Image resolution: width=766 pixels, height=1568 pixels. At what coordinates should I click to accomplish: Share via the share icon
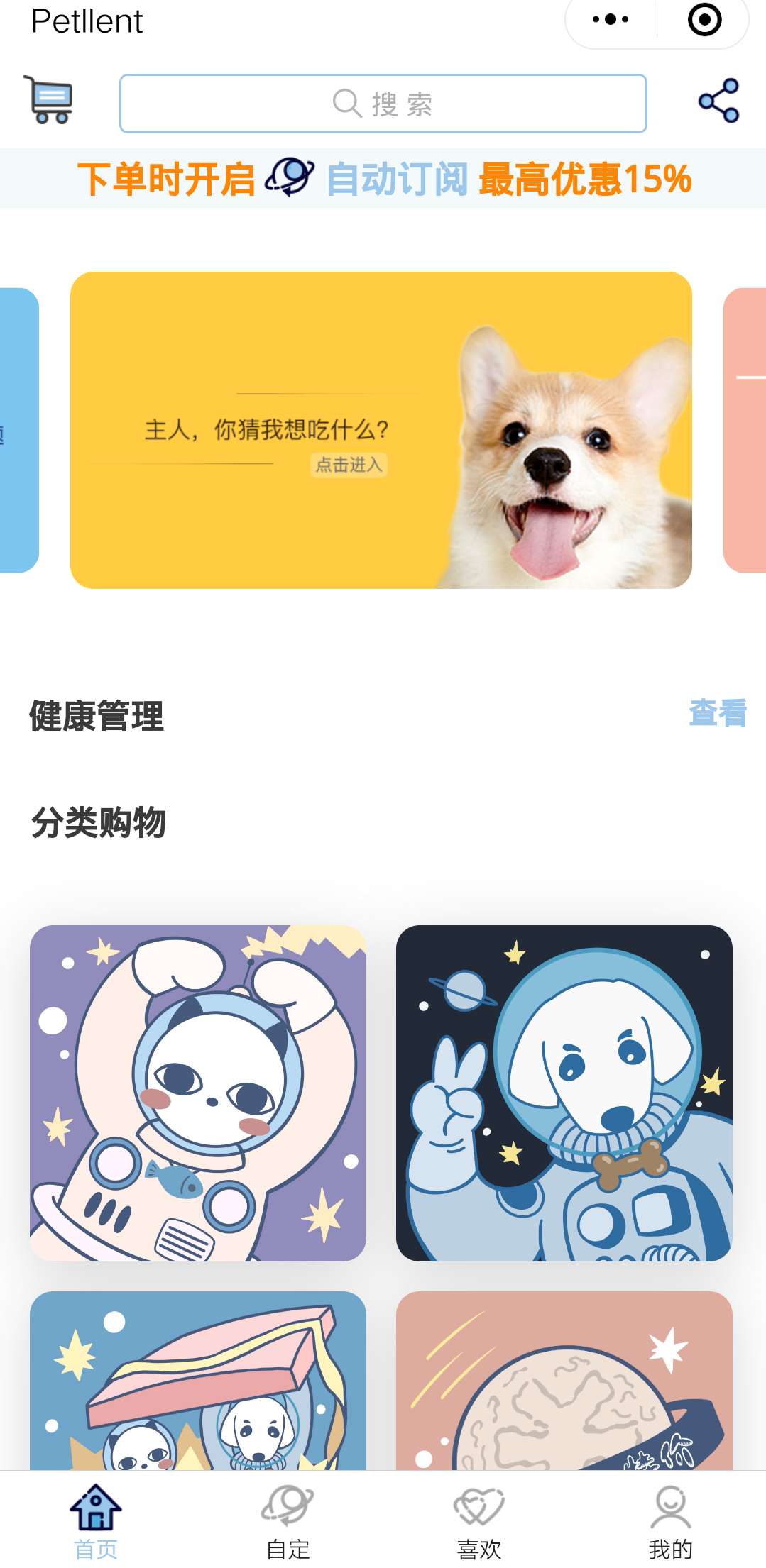pos(718,101)
